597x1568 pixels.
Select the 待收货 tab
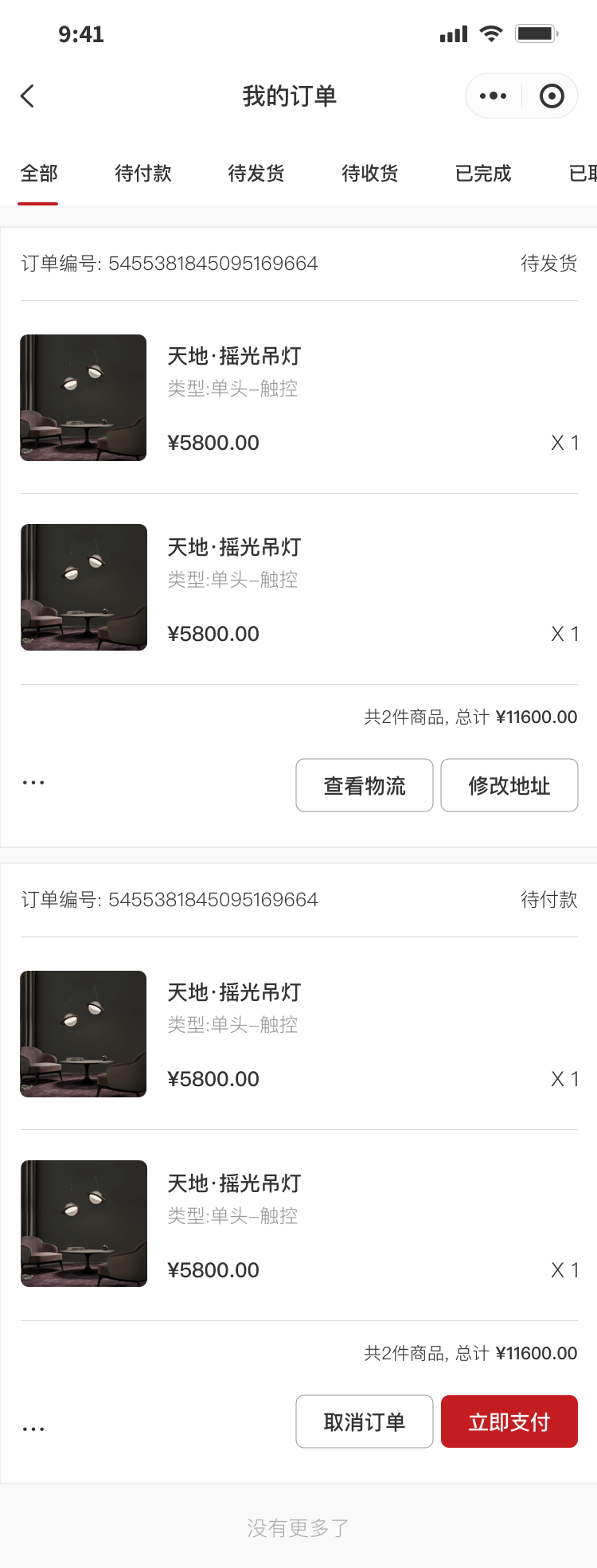pyautogui.click(x=370, y=174)
